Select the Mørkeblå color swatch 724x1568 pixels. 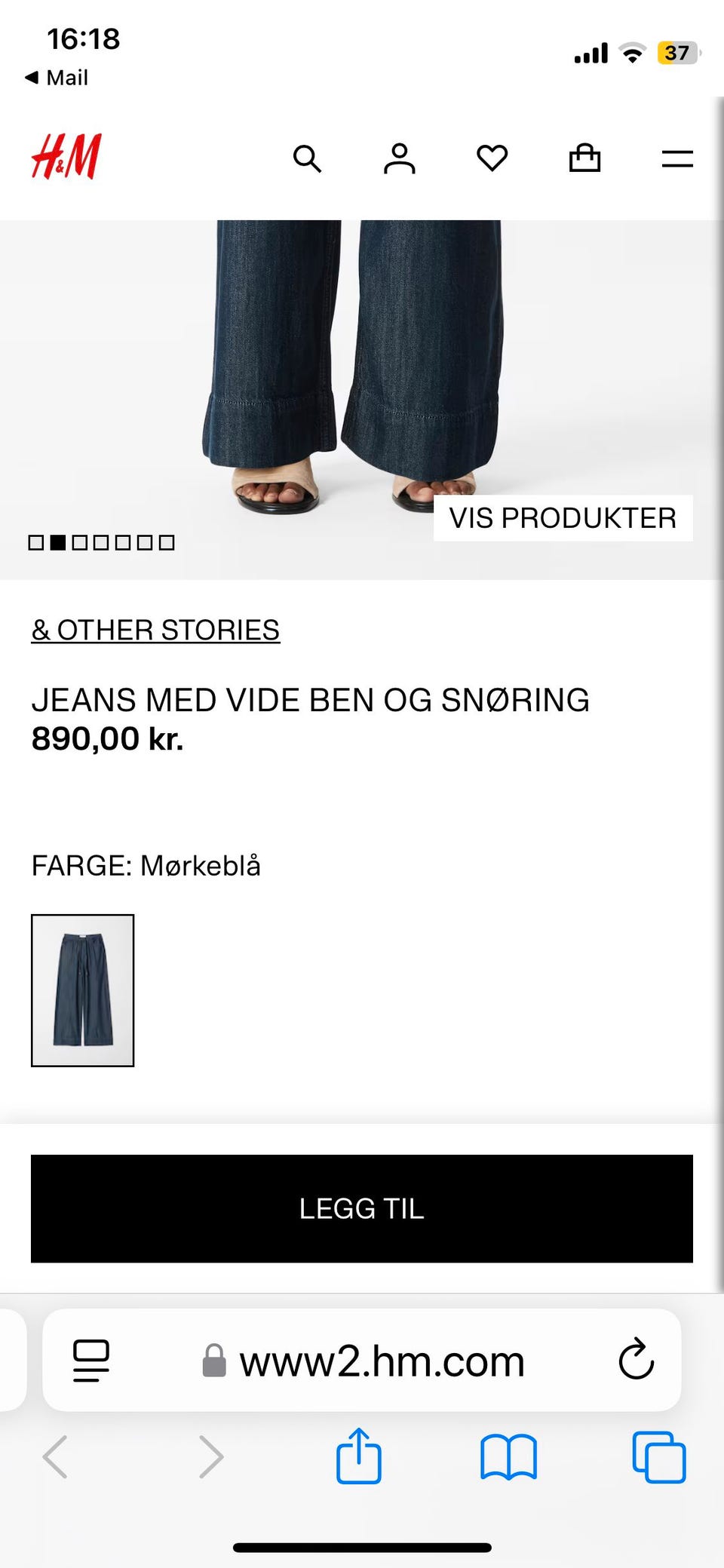[82, 990]
